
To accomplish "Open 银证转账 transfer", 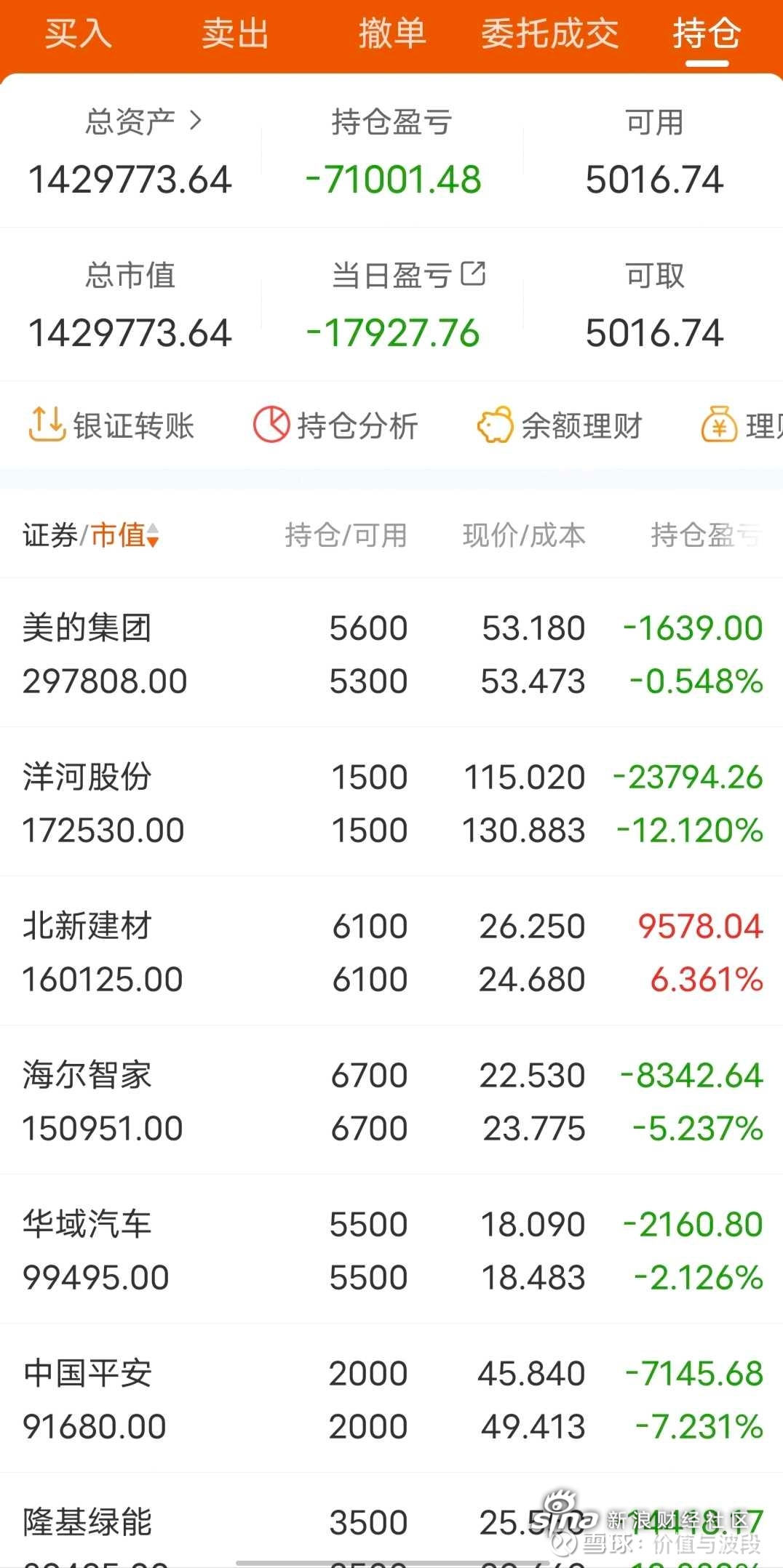I will 111,425.
